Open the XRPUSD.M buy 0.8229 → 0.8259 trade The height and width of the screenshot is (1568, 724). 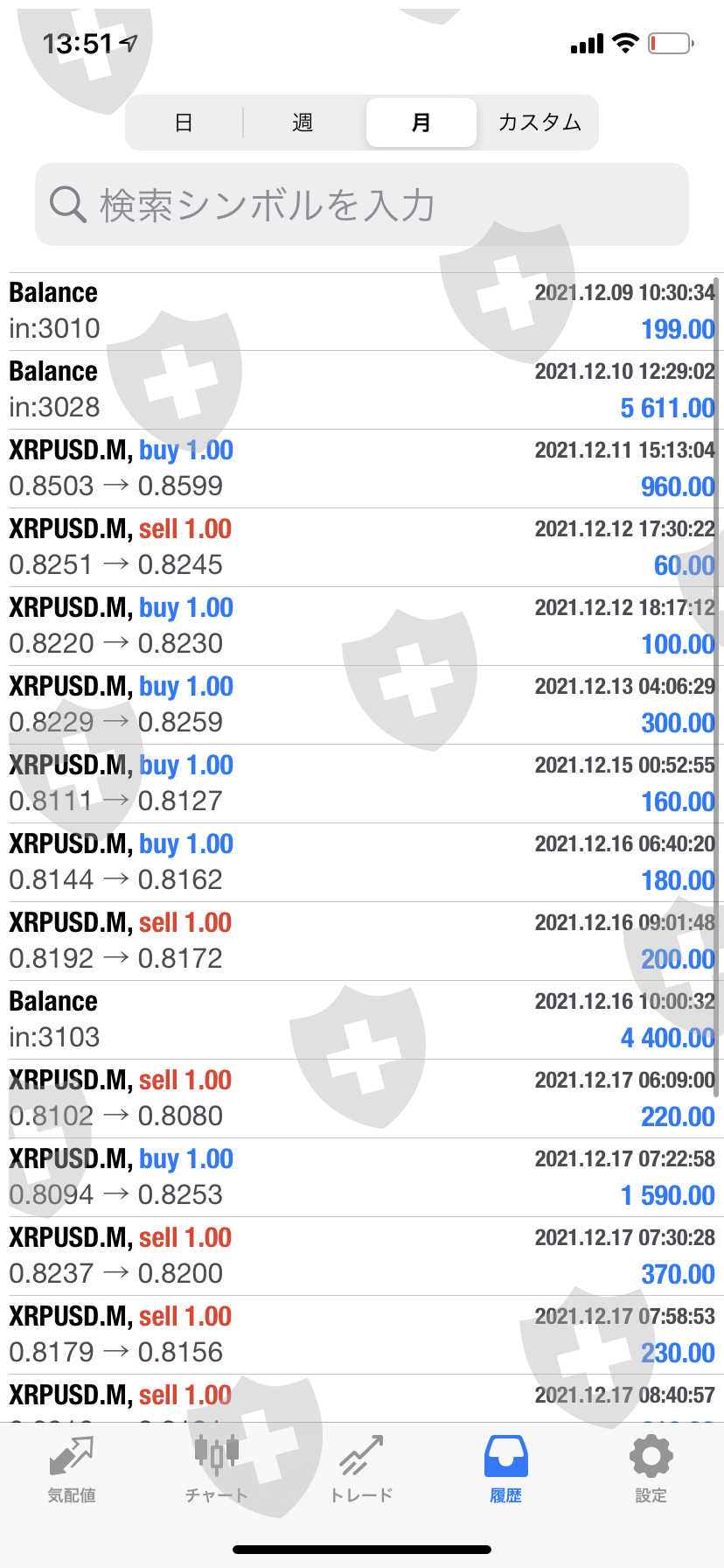click(362, 705)
